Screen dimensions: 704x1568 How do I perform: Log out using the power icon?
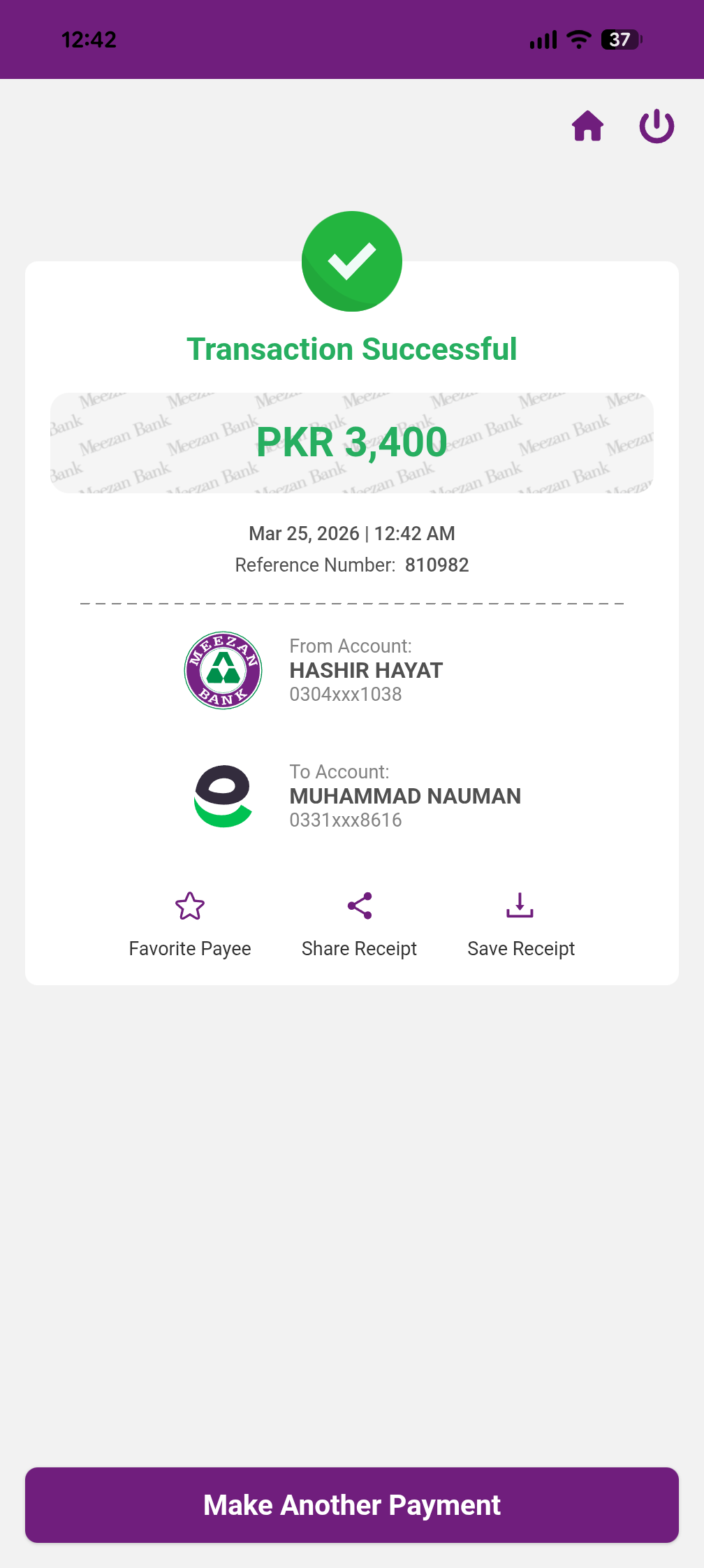pos(657,126)
